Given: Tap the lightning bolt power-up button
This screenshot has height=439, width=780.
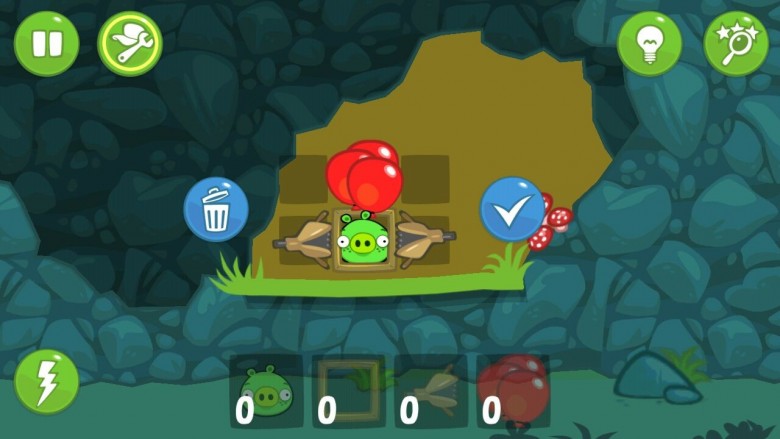Looking at the screenshot, I should coord(46,382).
